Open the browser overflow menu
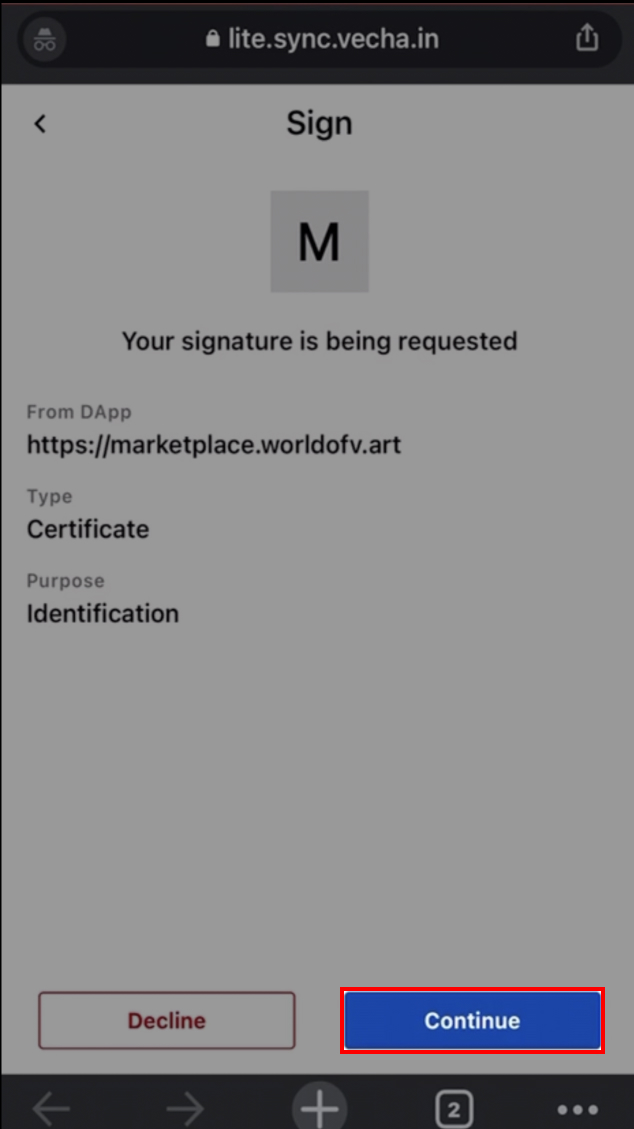This screenshot has width=634, height=1129. coord(578,1108)
